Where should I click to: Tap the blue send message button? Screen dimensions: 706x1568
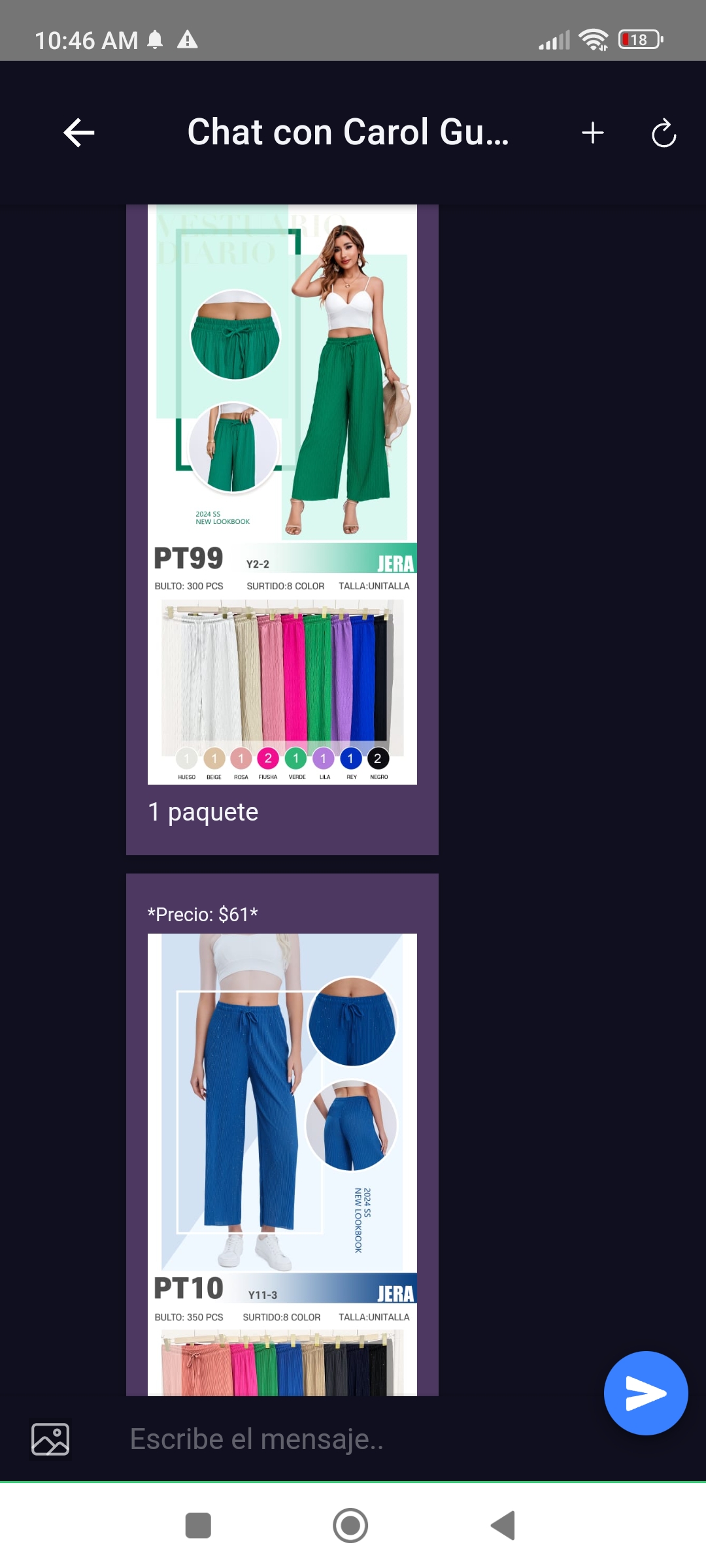[646, 1393]
